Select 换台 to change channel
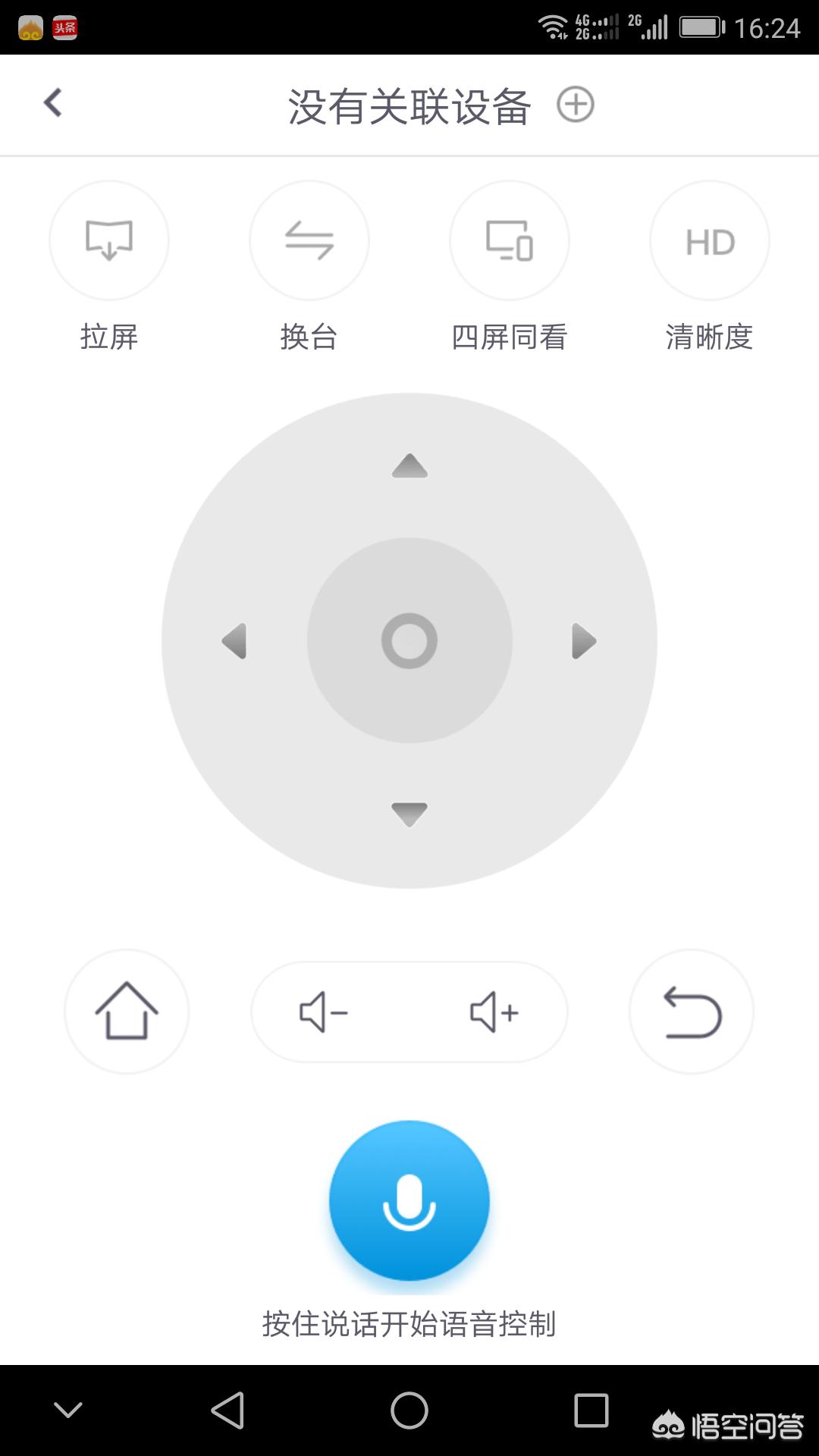Screen dimensions: 819x1456 pos(309,240)
